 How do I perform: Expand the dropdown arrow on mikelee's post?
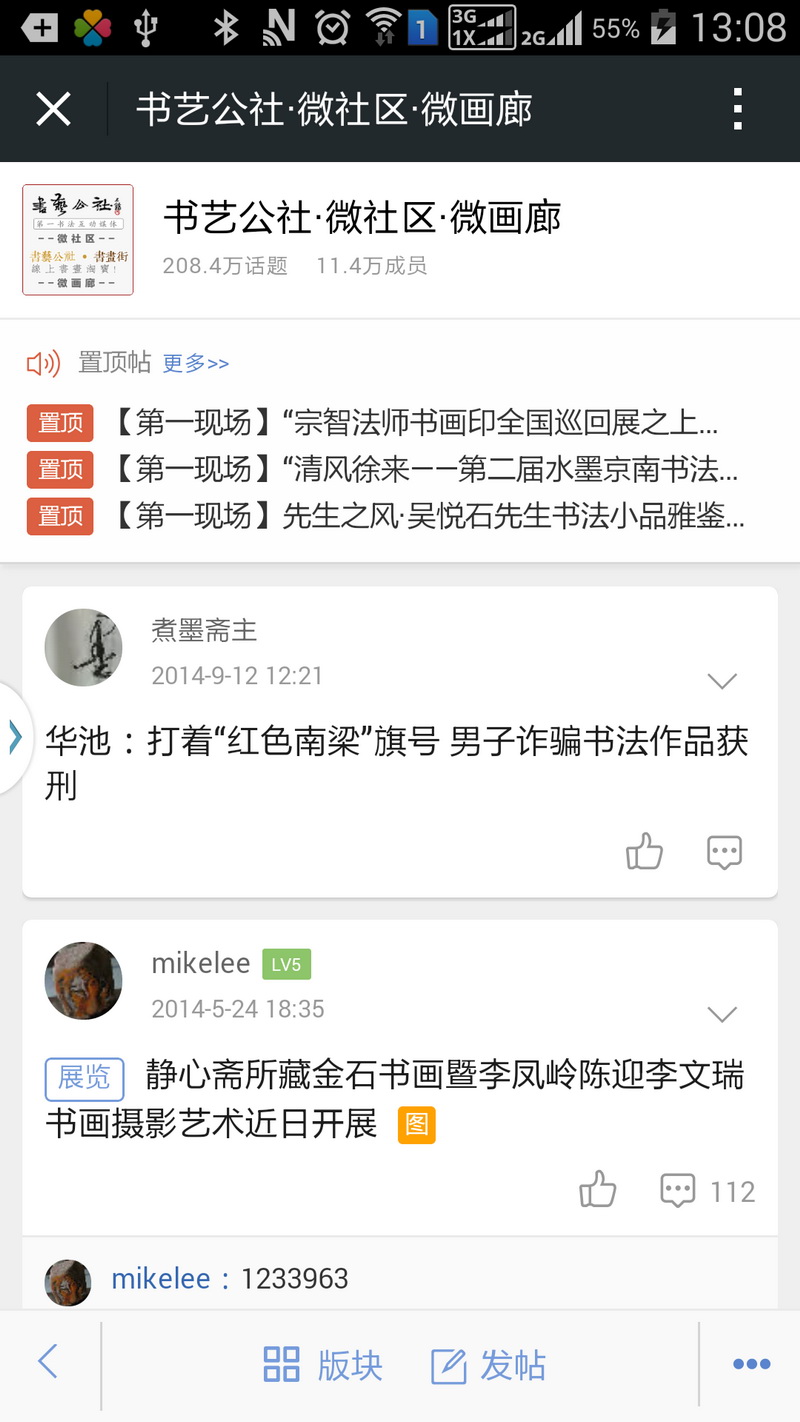(722, 1014)
